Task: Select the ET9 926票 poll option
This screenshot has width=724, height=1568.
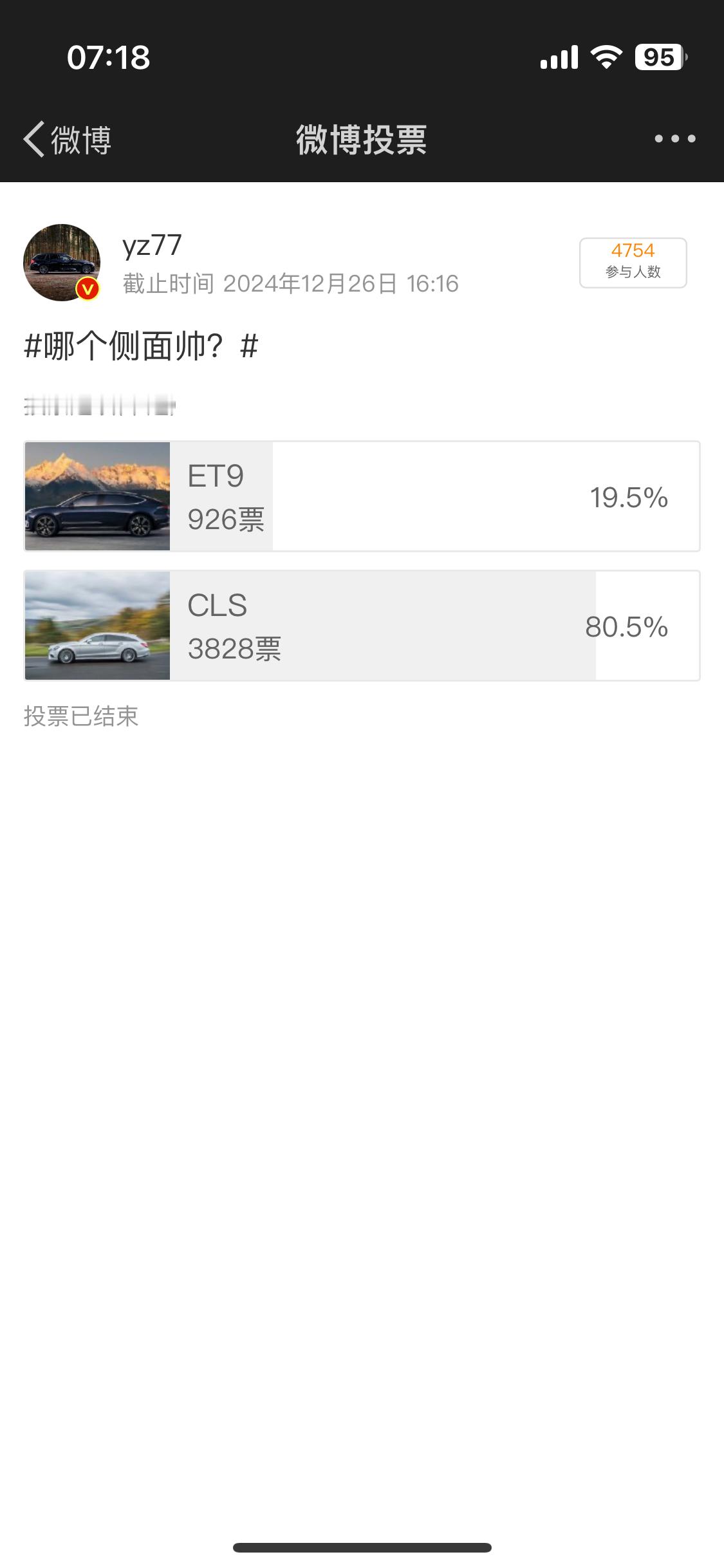Action: coord(362,496)
